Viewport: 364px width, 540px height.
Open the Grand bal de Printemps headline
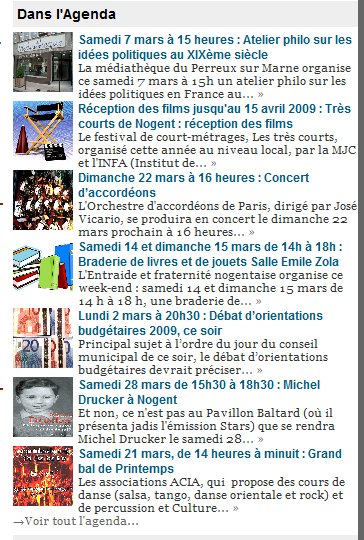tap(210, 461)
